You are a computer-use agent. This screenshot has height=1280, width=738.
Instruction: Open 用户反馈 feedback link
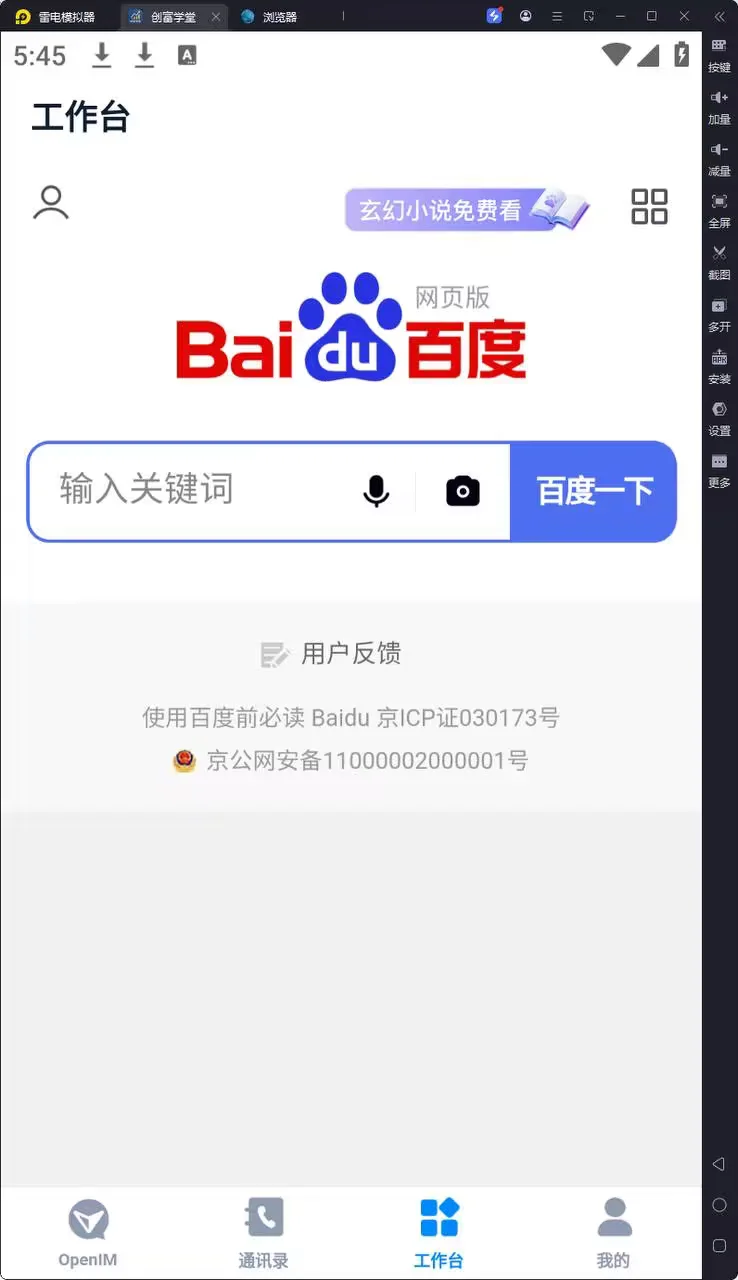pyautogui.click(x=331, y=654)
